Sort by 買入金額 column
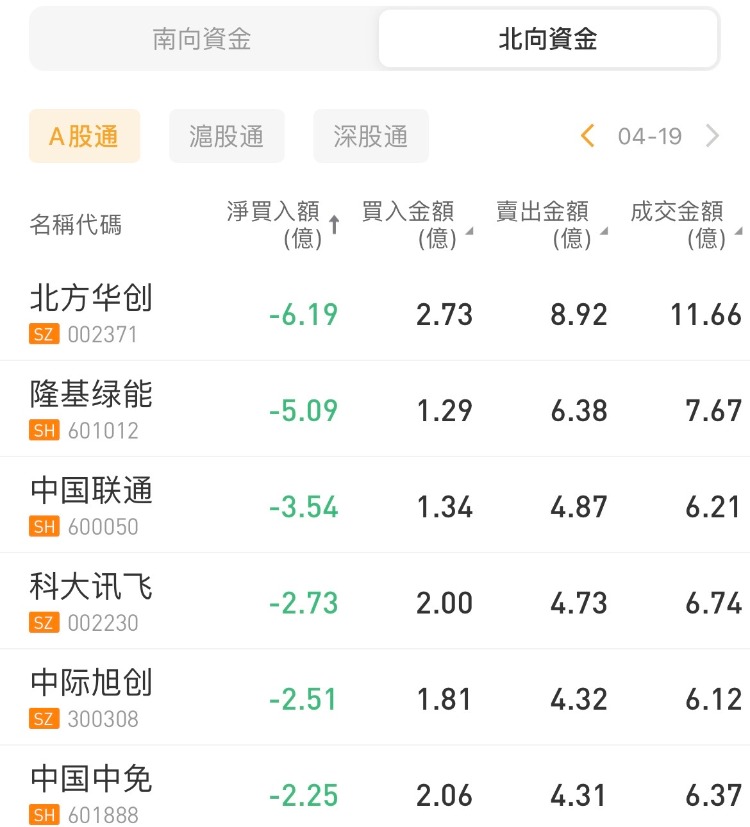 (412, 225)
